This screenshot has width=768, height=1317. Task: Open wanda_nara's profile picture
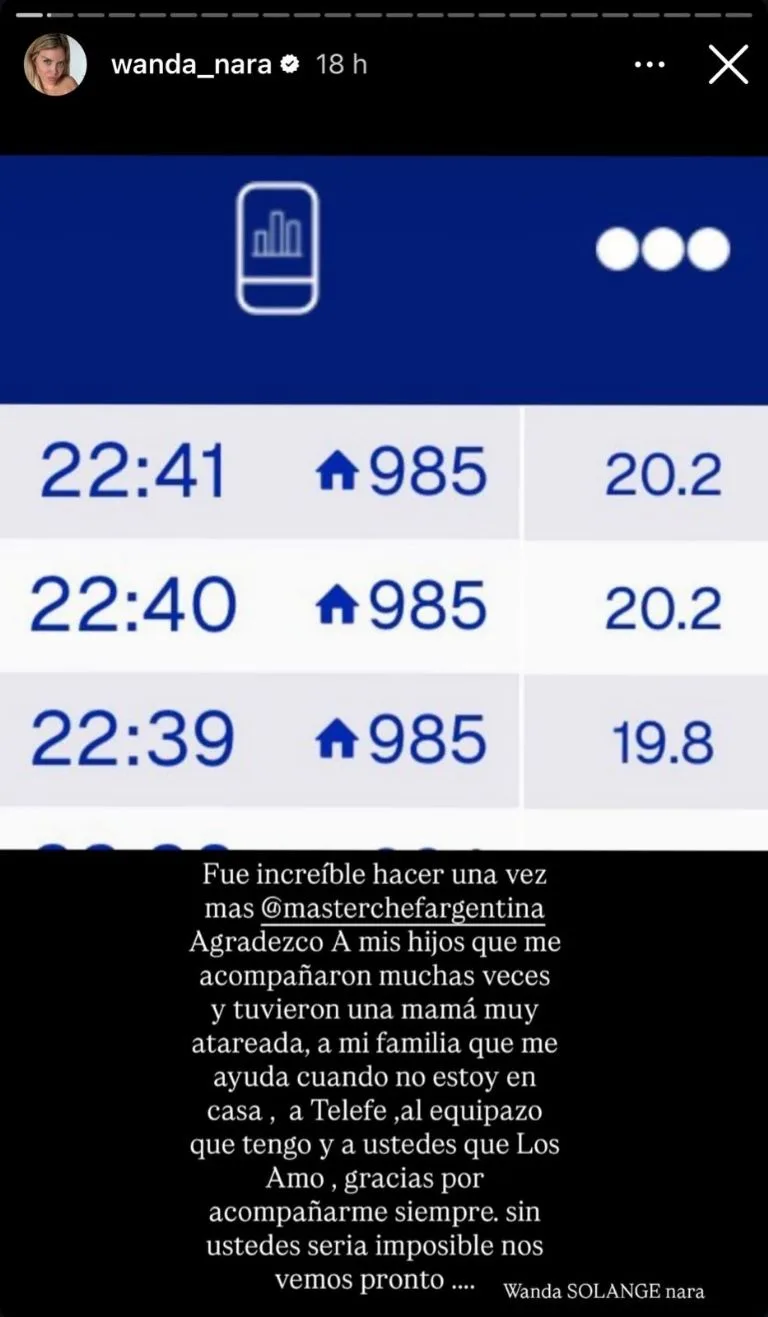55,65
